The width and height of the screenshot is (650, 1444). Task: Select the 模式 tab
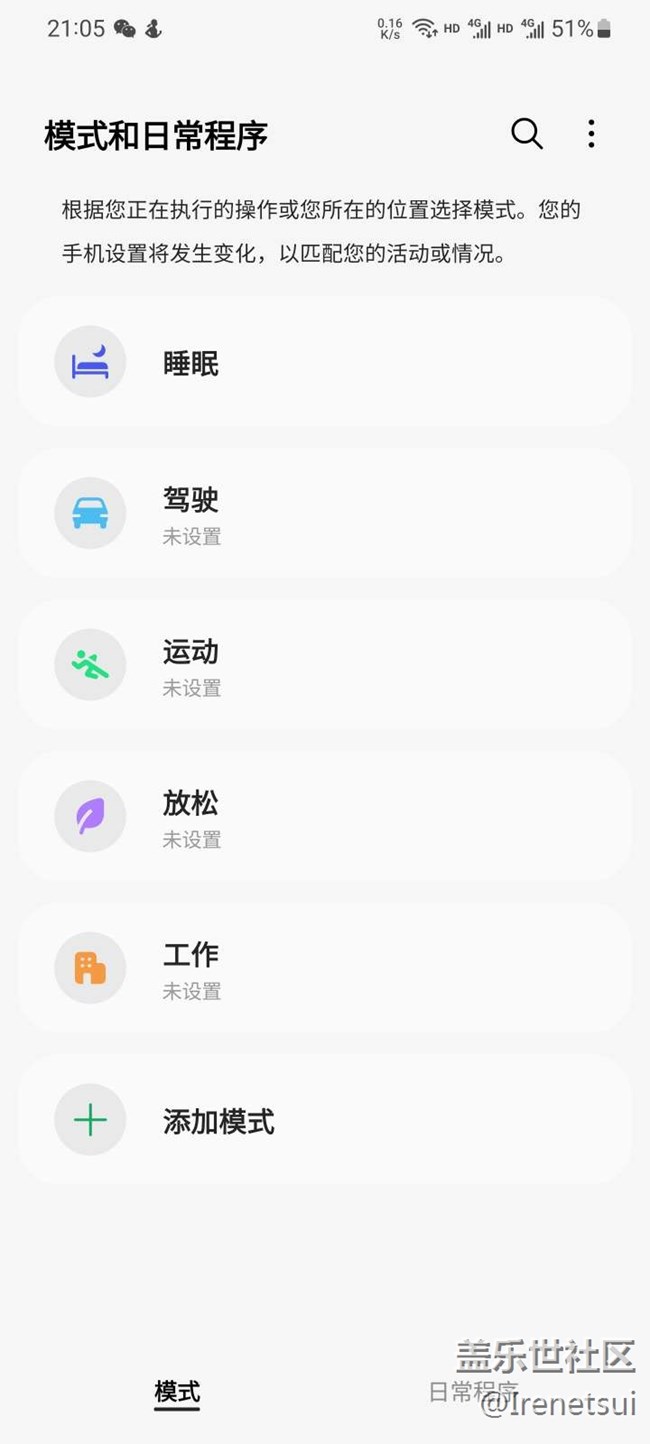(x=177, y=1391)
